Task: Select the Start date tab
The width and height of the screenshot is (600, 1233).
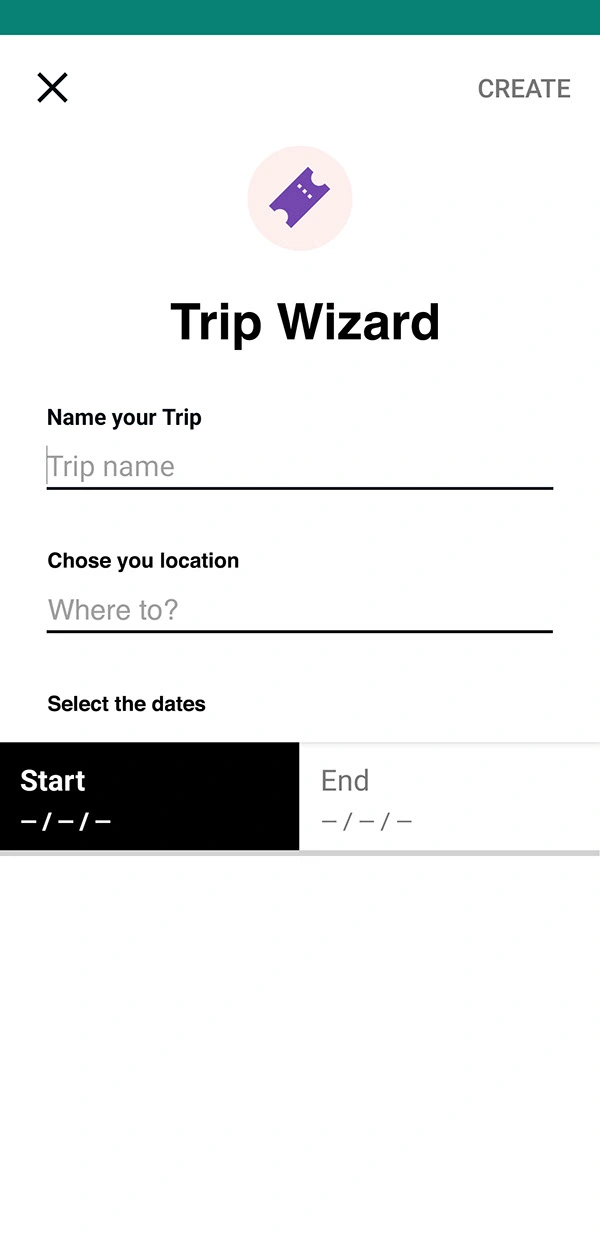Action: pos(149,797)
